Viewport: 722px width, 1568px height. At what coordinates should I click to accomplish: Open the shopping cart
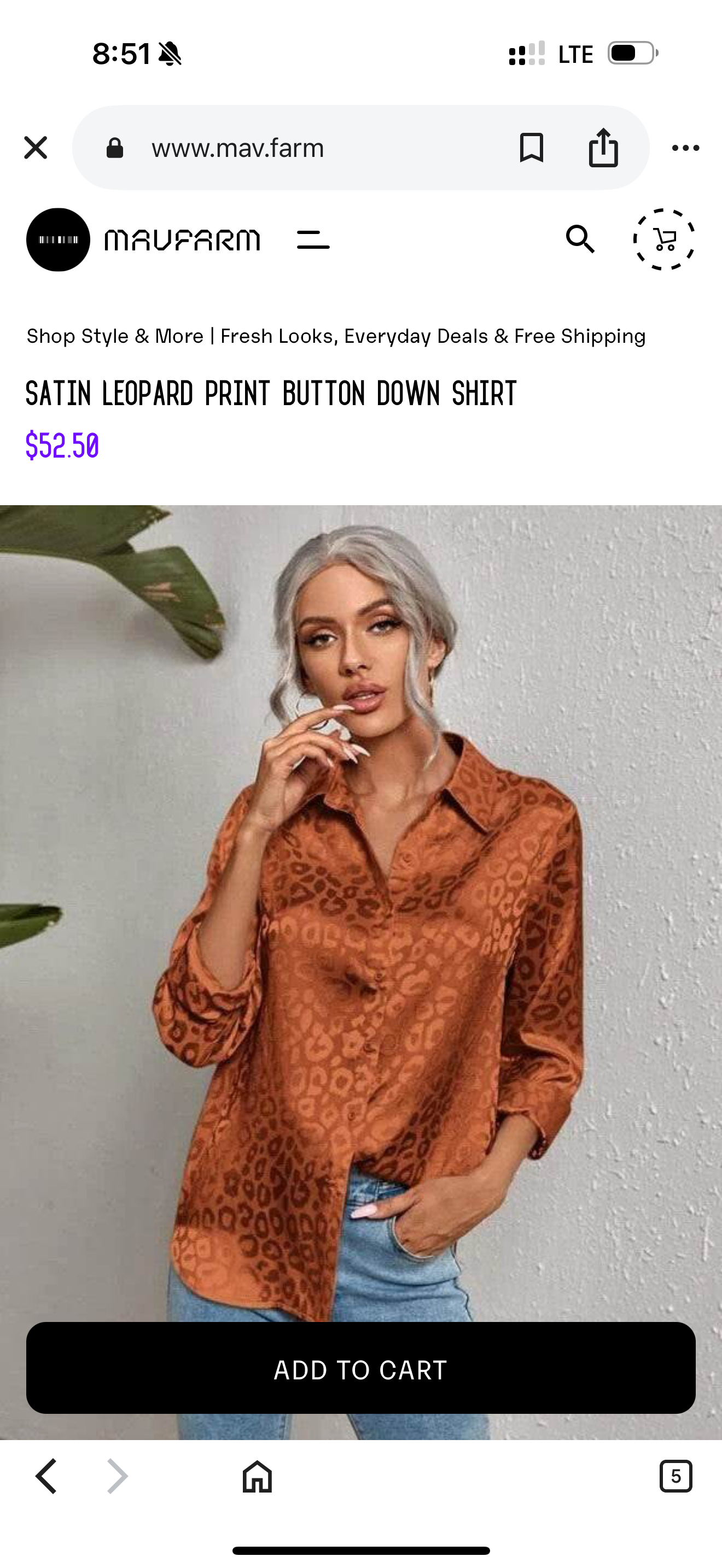click(x=663, y=239)
